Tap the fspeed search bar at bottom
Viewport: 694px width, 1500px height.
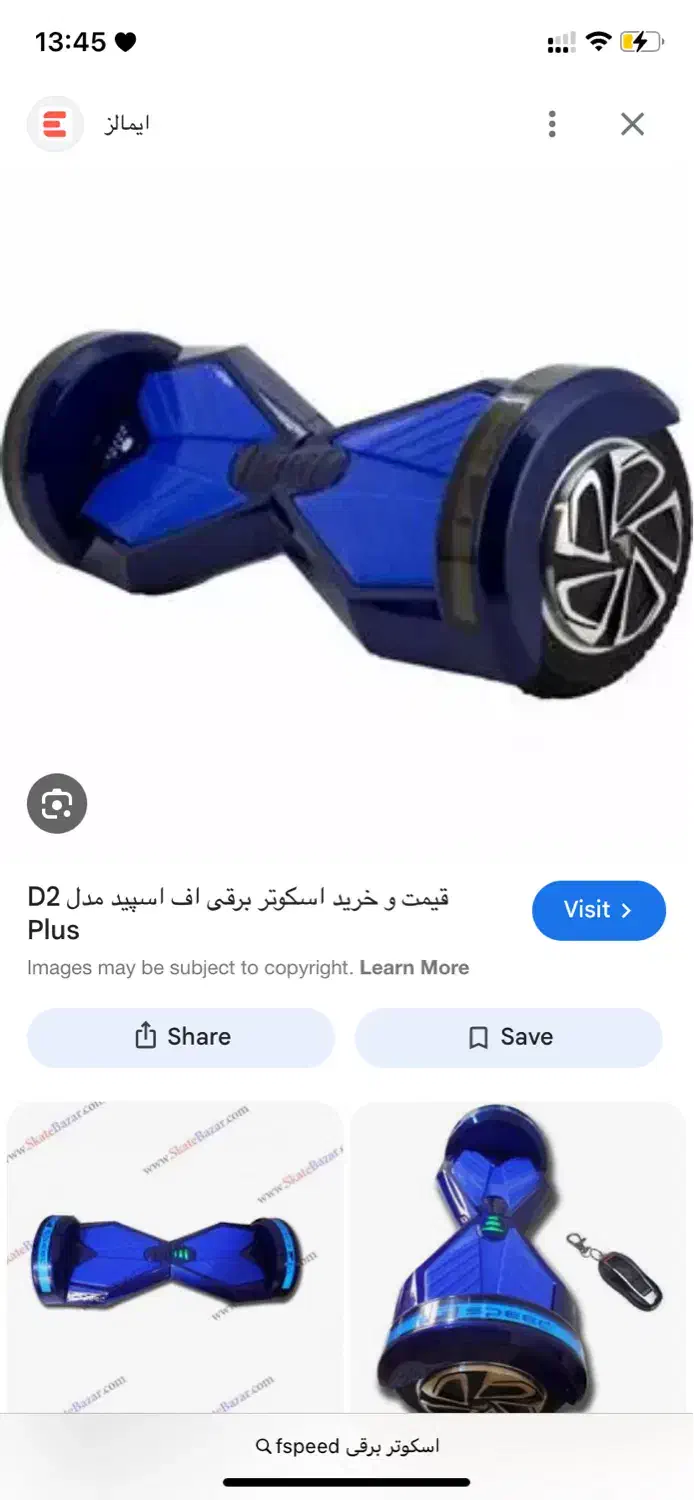(x=347, y=1446)
